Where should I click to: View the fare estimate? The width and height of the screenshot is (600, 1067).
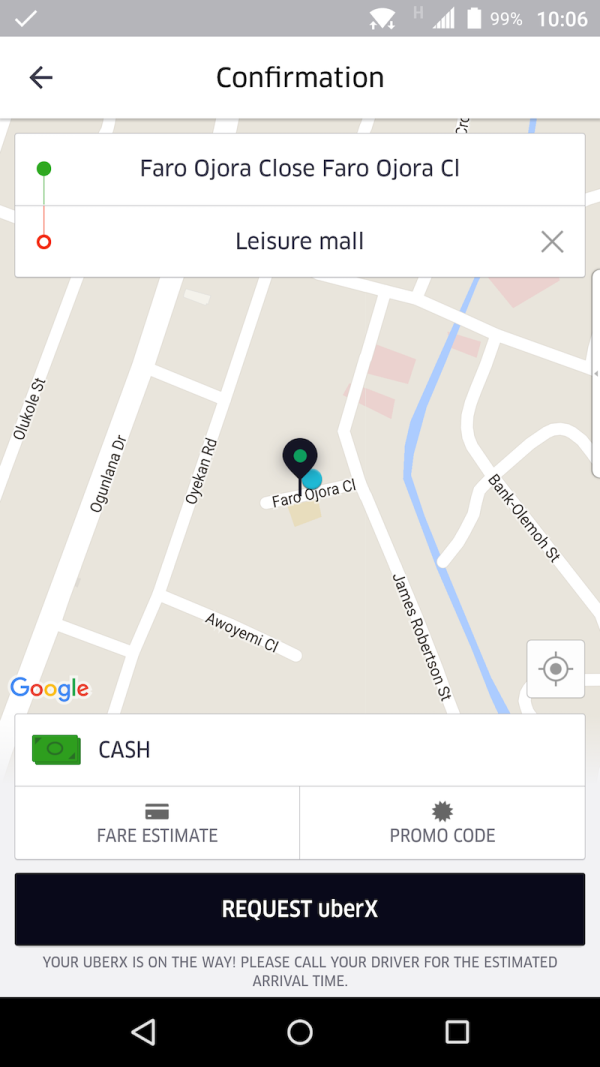point(157,823)
